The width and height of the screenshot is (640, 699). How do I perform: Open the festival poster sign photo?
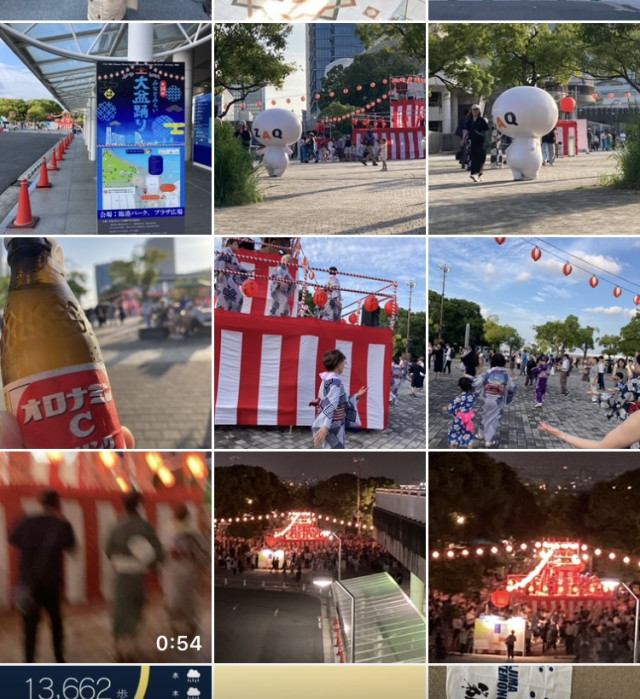[105, 128]
